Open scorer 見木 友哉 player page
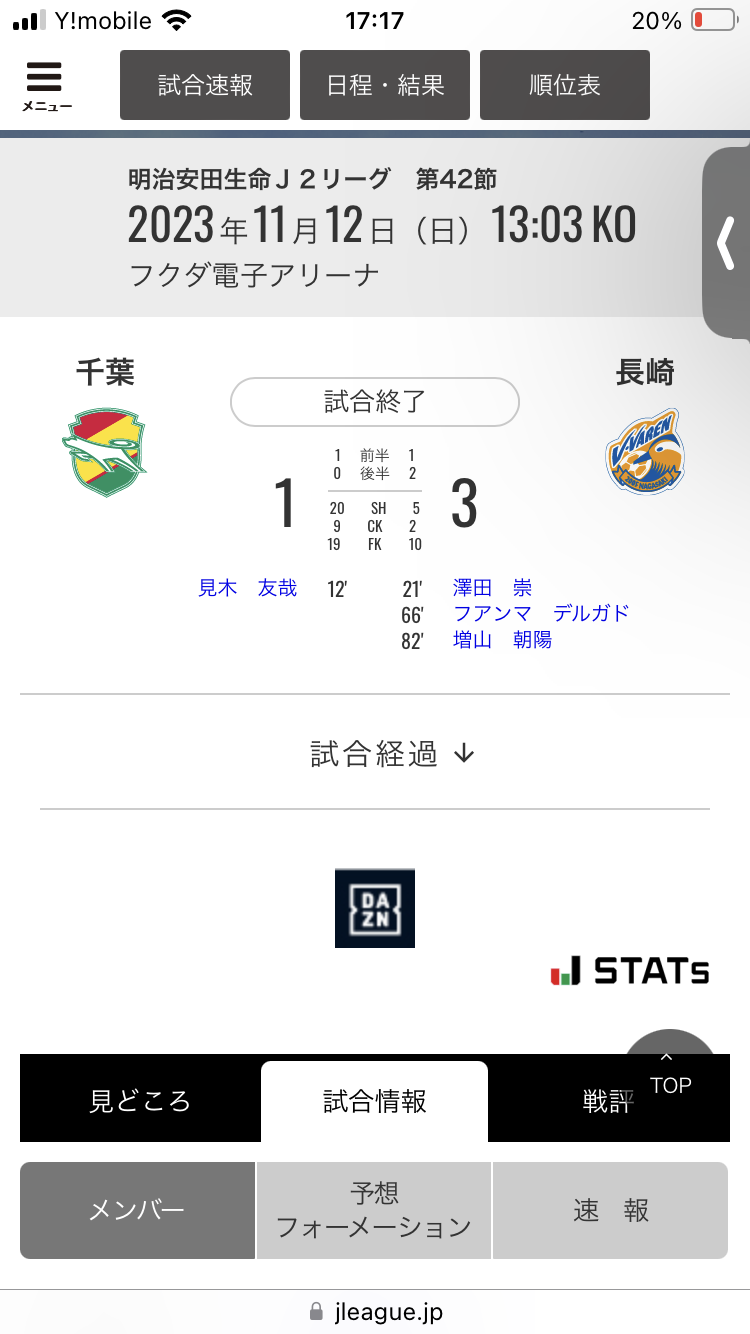The image size is (750, 1334). 247,588
